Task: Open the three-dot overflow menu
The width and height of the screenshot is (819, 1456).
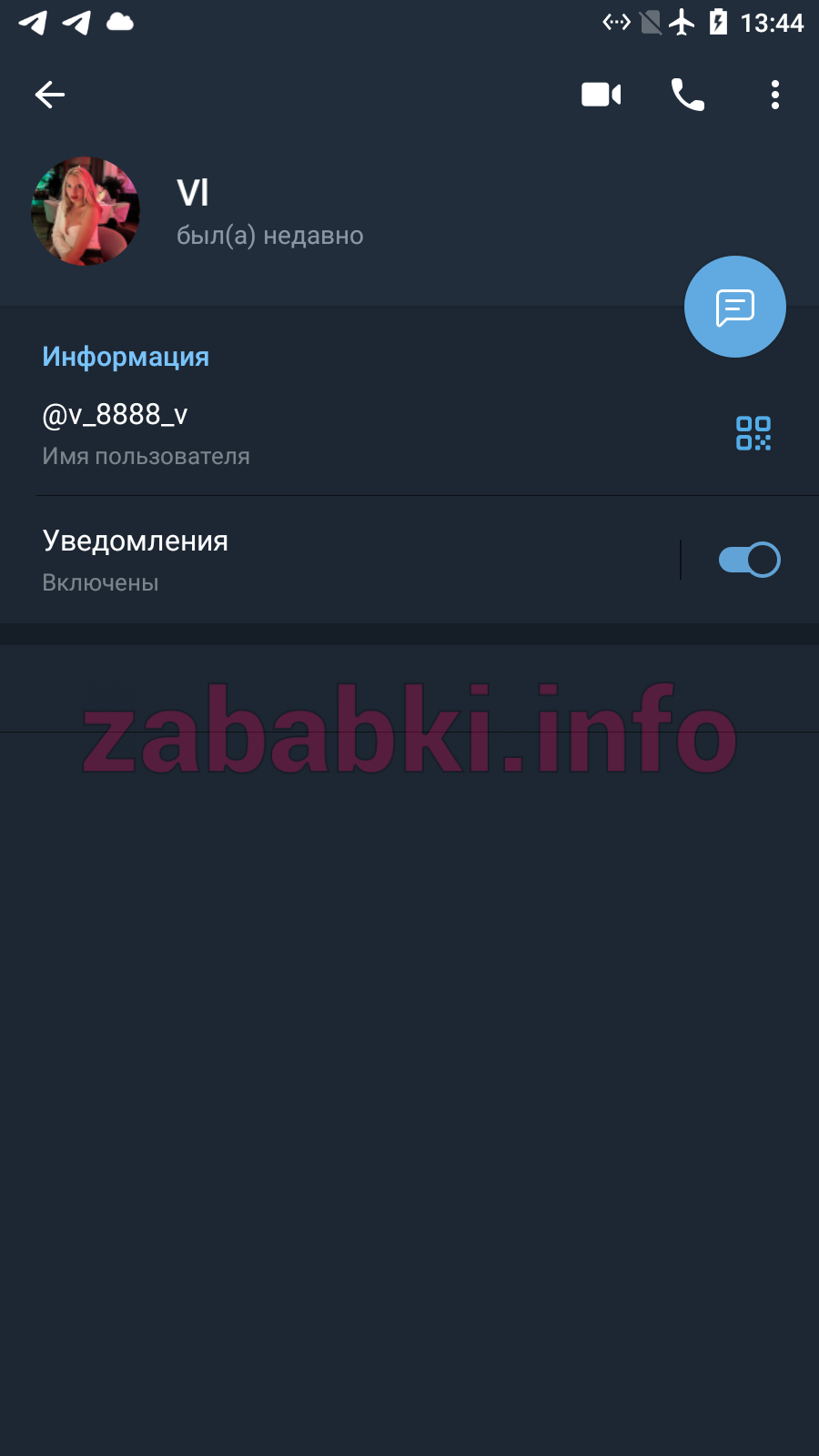Action: click(775, 95)
